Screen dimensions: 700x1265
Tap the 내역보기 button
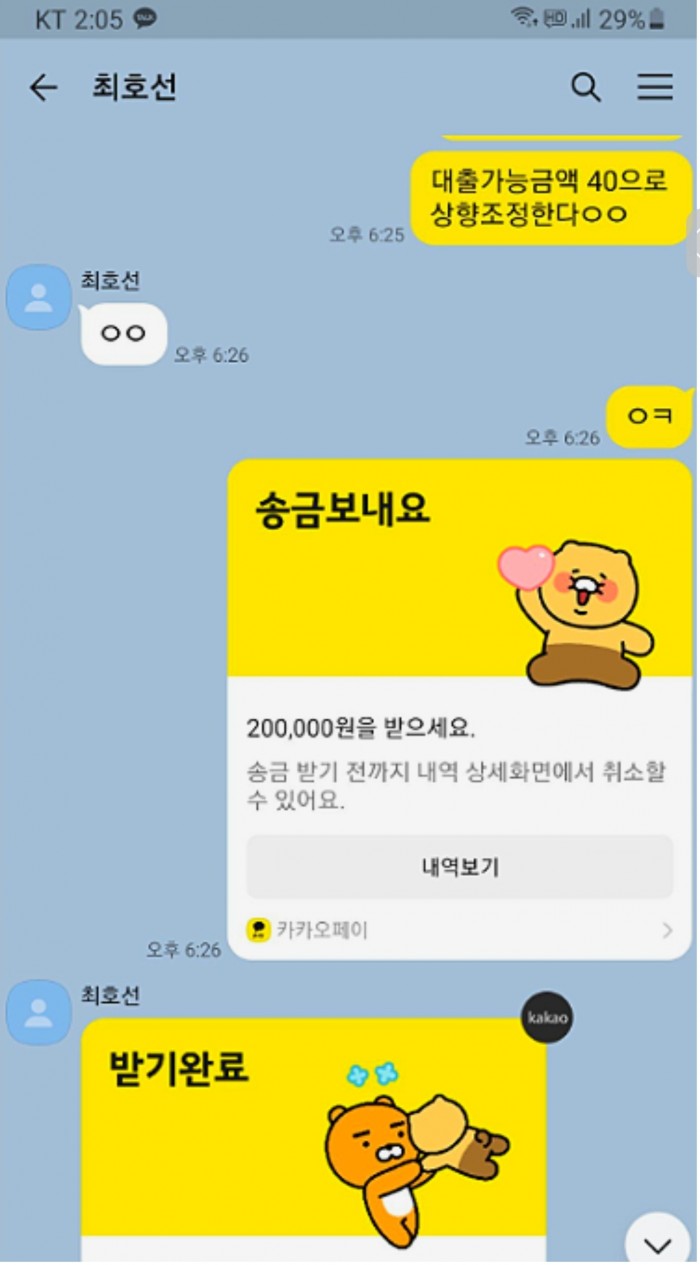click(460, 867)
